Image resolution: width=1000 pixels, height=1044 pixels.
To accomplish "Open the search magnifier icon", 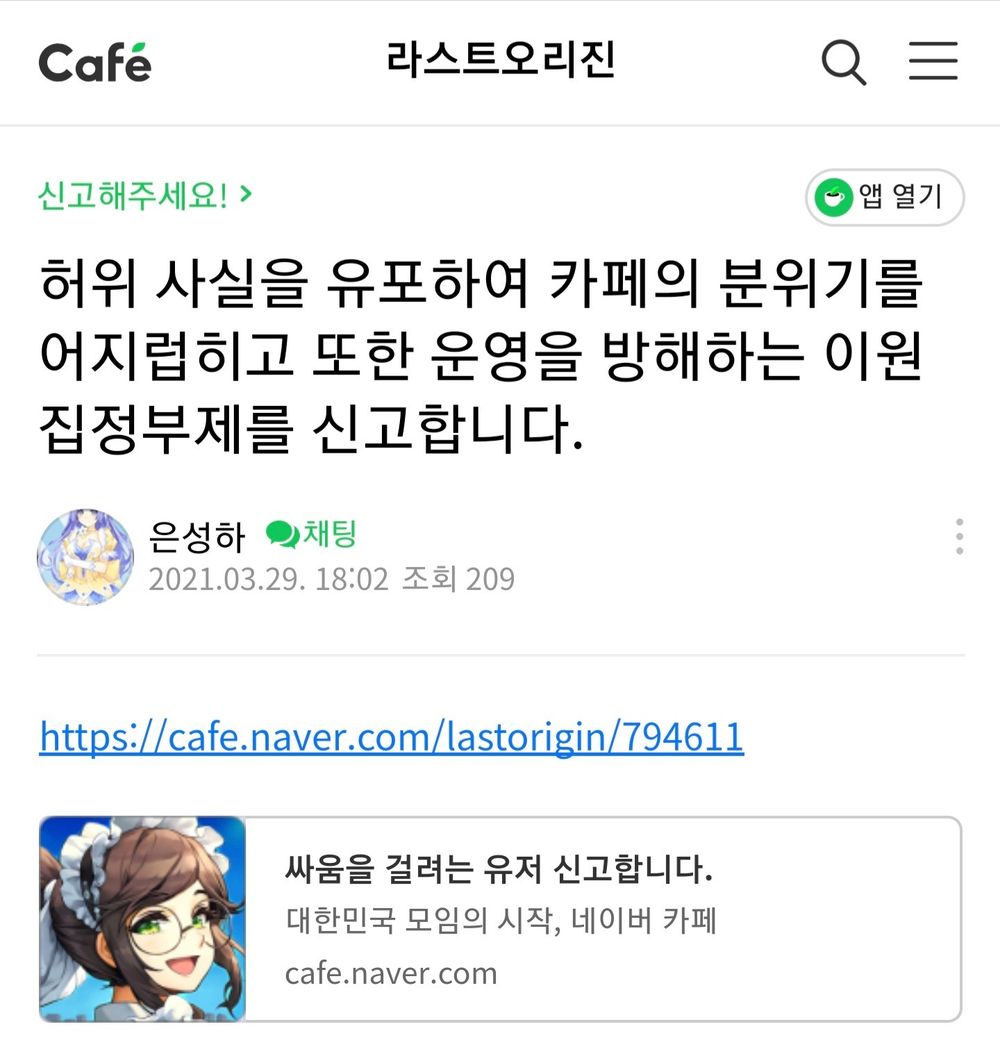I will pyautogui.click(x=843, y=63).
